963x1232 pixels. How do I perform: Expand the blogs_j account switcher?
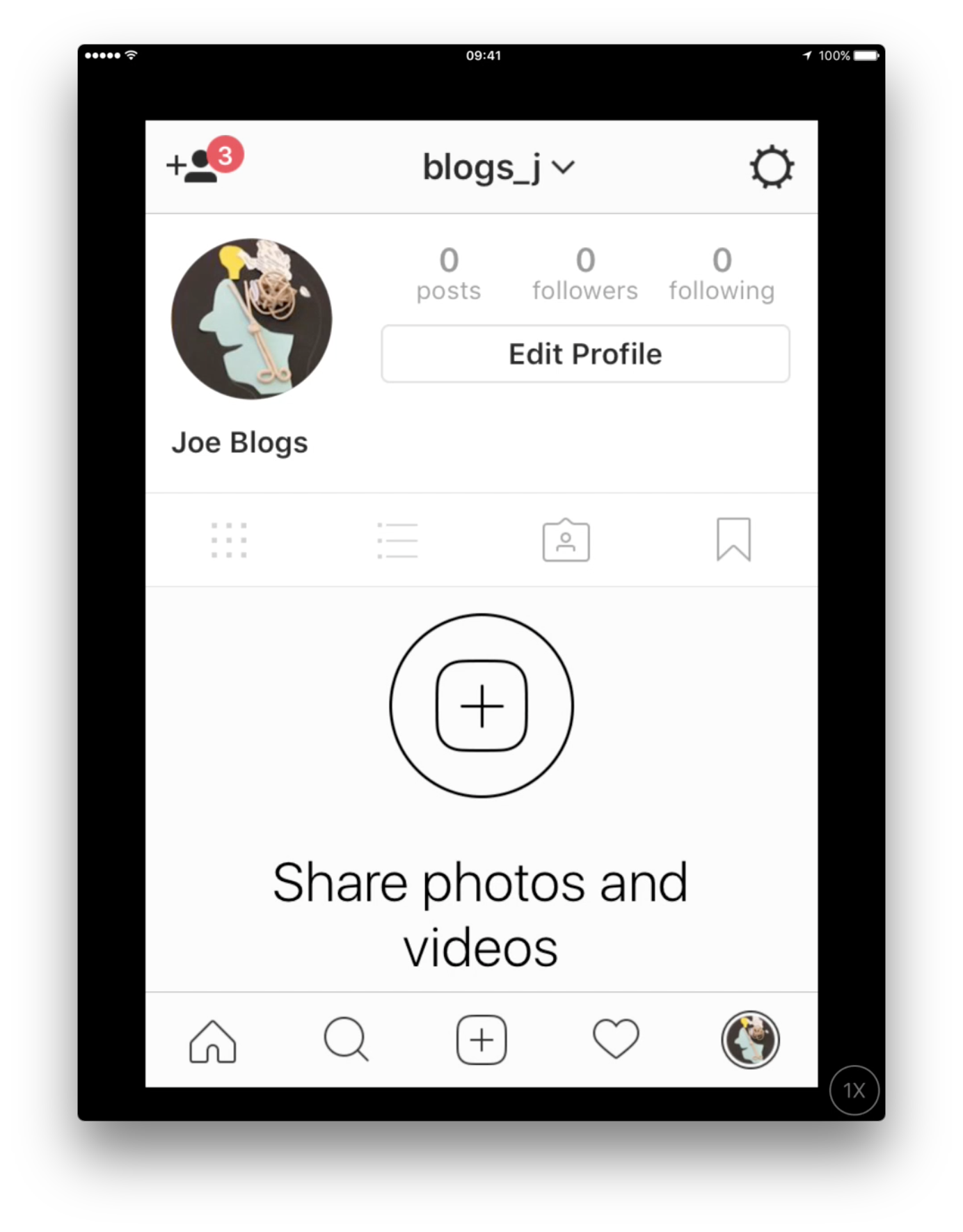[498, 167]
